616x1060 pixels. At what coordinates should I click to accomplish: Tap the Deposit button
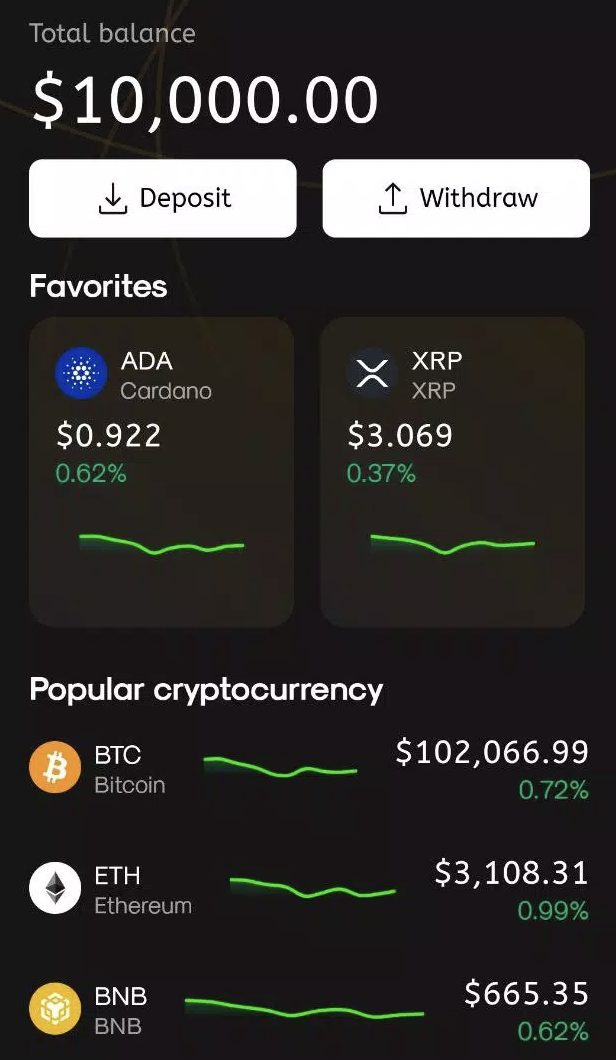[163, 198]
